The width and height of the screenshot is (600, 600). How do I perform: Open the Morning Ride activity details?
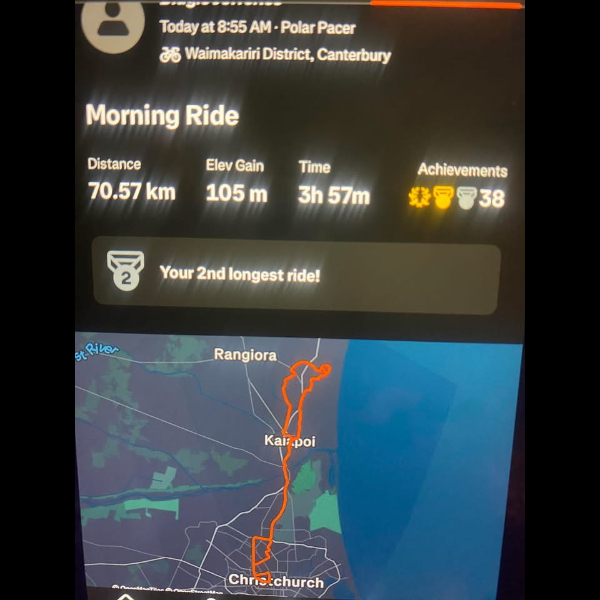tap(162, 115)
